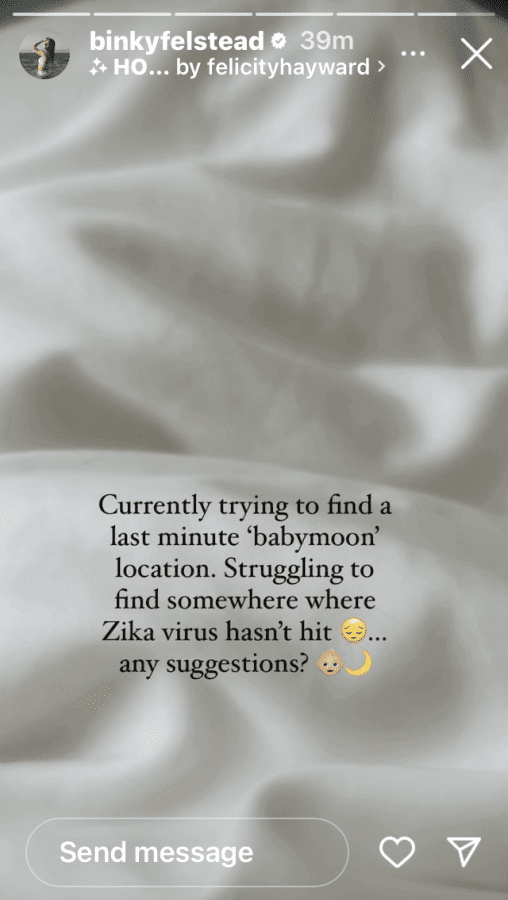Viewport: 508px width, 900px height.
Task: Open the story's three-dot options menu
Action: tap(412, 53)
